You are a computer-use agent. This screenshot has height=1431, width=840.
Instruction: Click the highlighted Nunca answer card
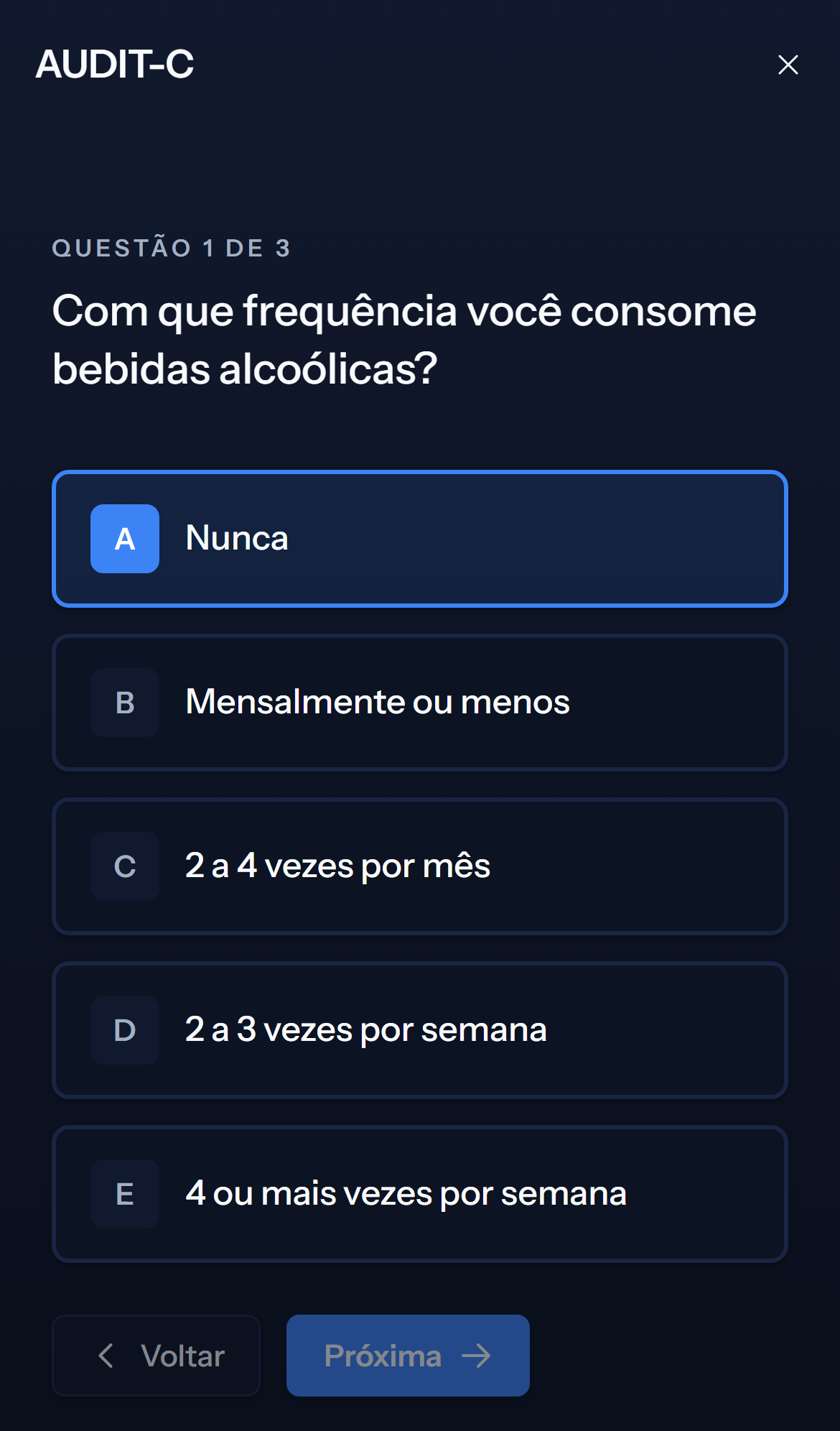coord(420,539)
